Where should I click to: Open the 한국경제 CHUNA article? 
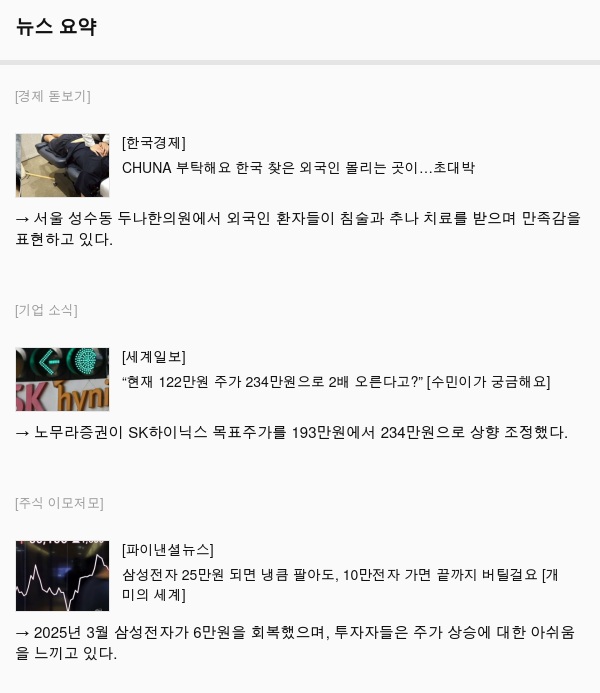pyautogui.click(x=298, y=168)
